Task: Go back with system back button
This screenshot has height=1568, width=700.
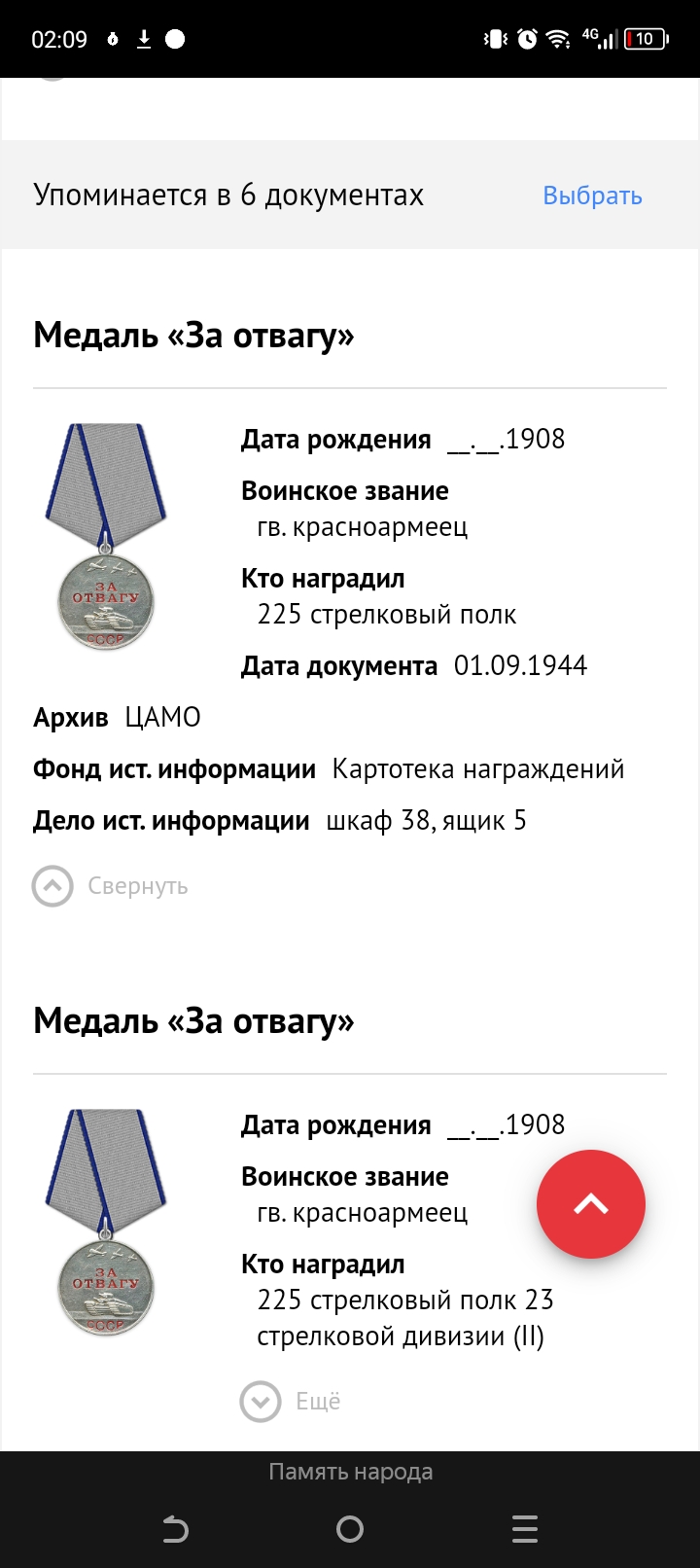Action: pos(175,1529)
